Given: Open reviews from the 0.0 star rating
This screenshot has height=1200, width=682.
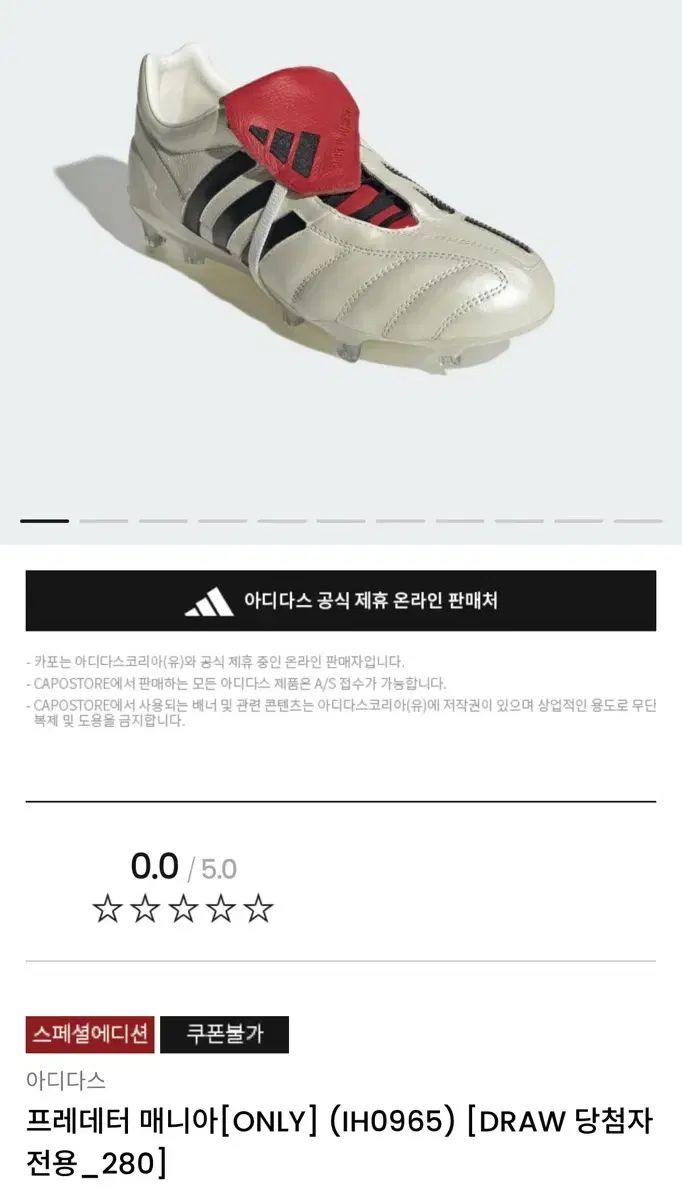Looking at the screenshot, I should click(x=183, y=888).
